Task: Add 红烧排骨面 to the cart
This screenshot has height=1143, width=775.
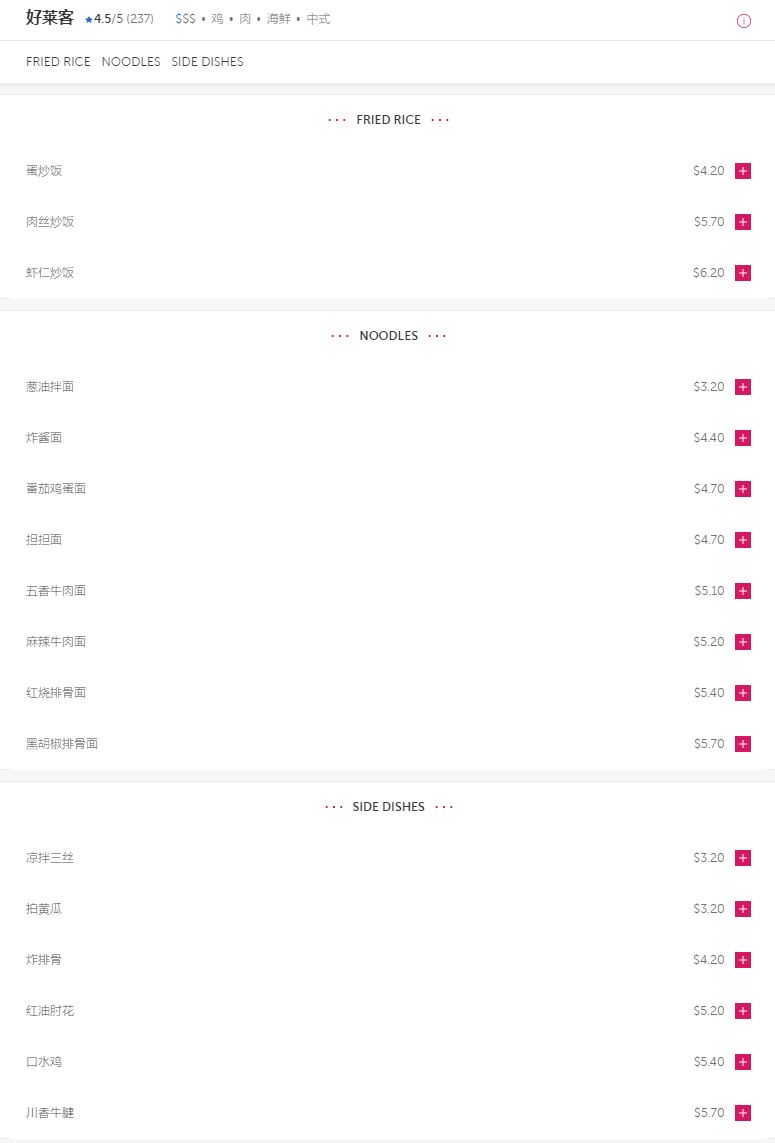Action: pos(742,693)
